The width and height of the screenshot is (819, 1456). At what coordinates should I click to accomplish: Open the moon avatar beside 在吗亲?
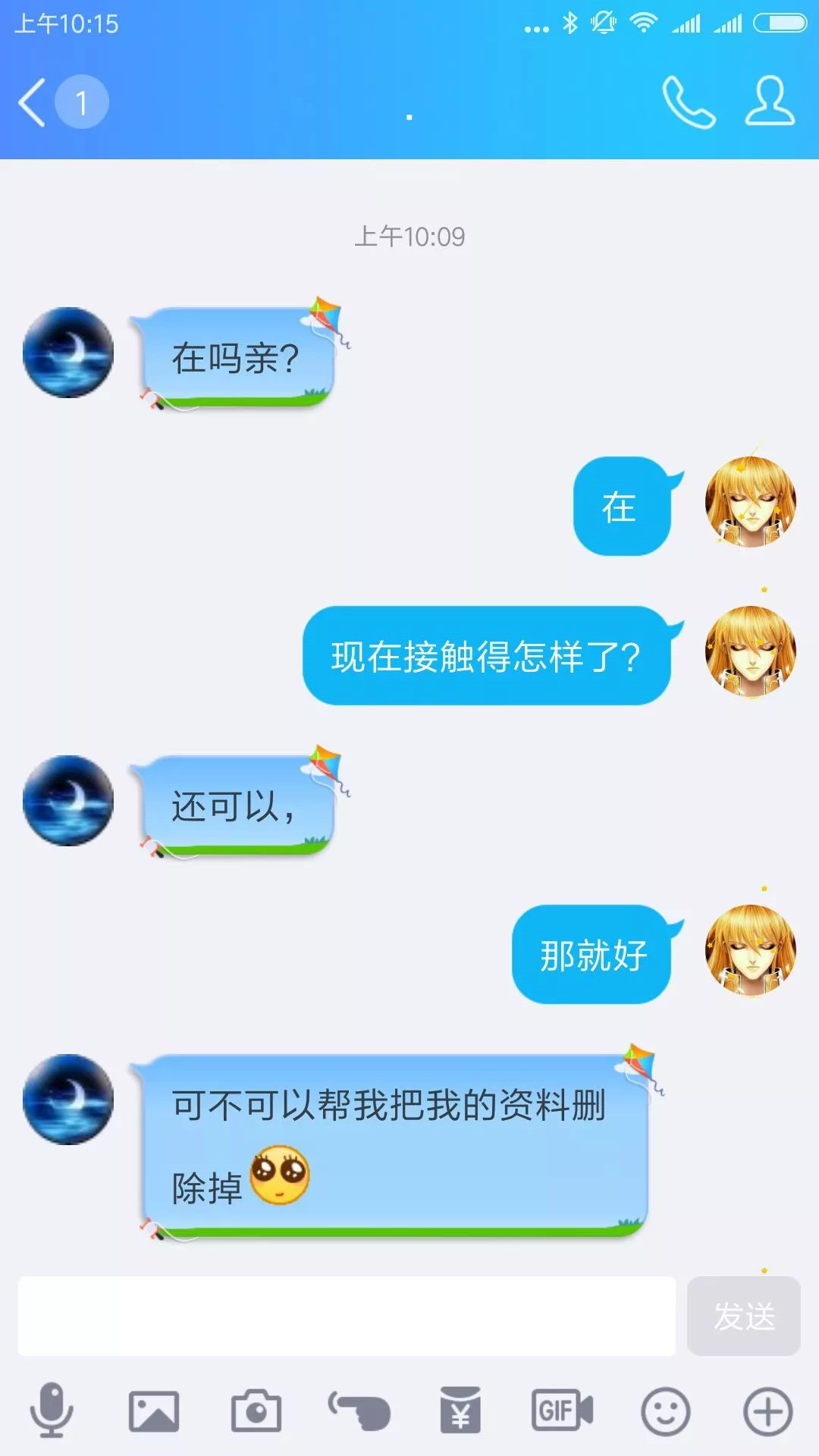point(68,353)
